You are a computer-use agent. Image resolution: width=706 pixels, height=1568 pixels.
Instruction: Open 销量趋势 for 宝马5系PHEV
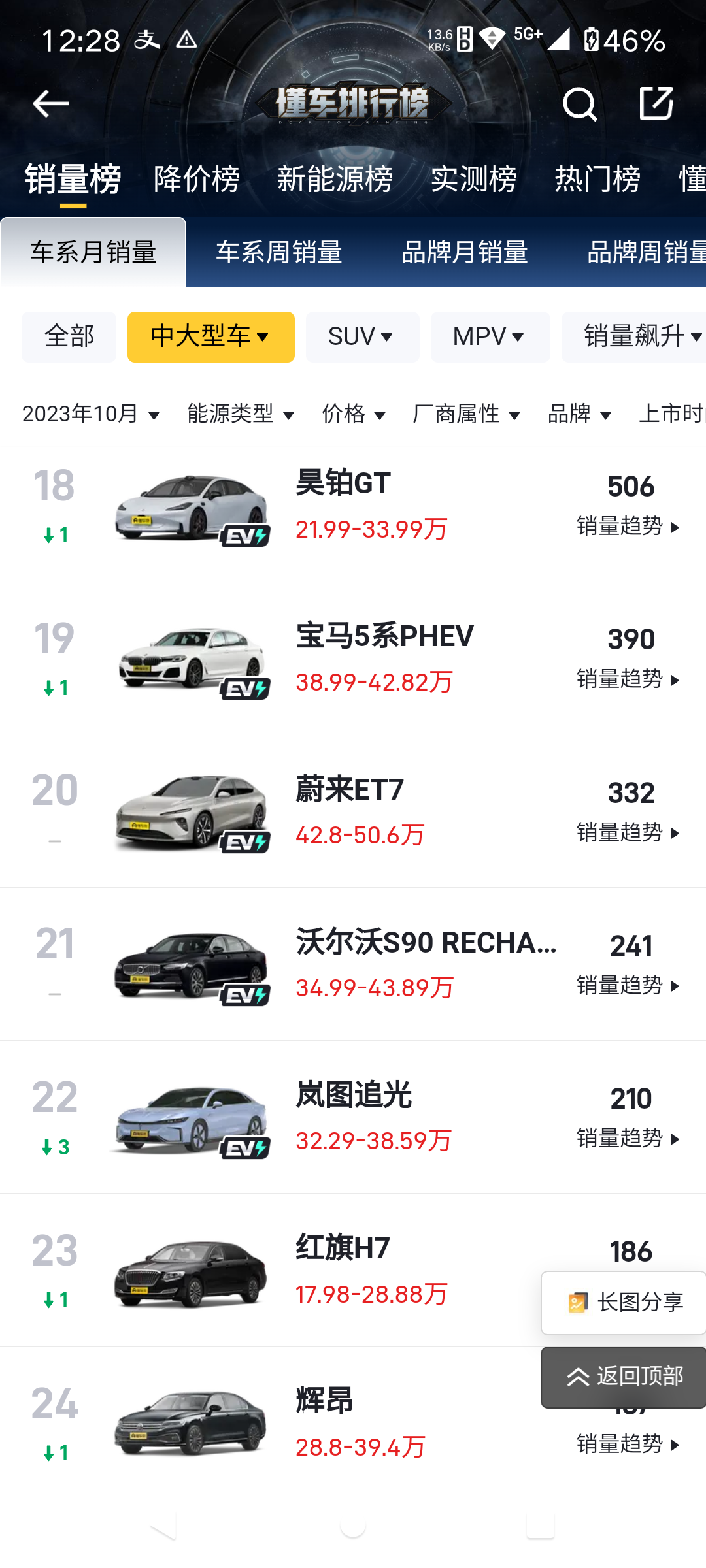click(x=626, y=679)
